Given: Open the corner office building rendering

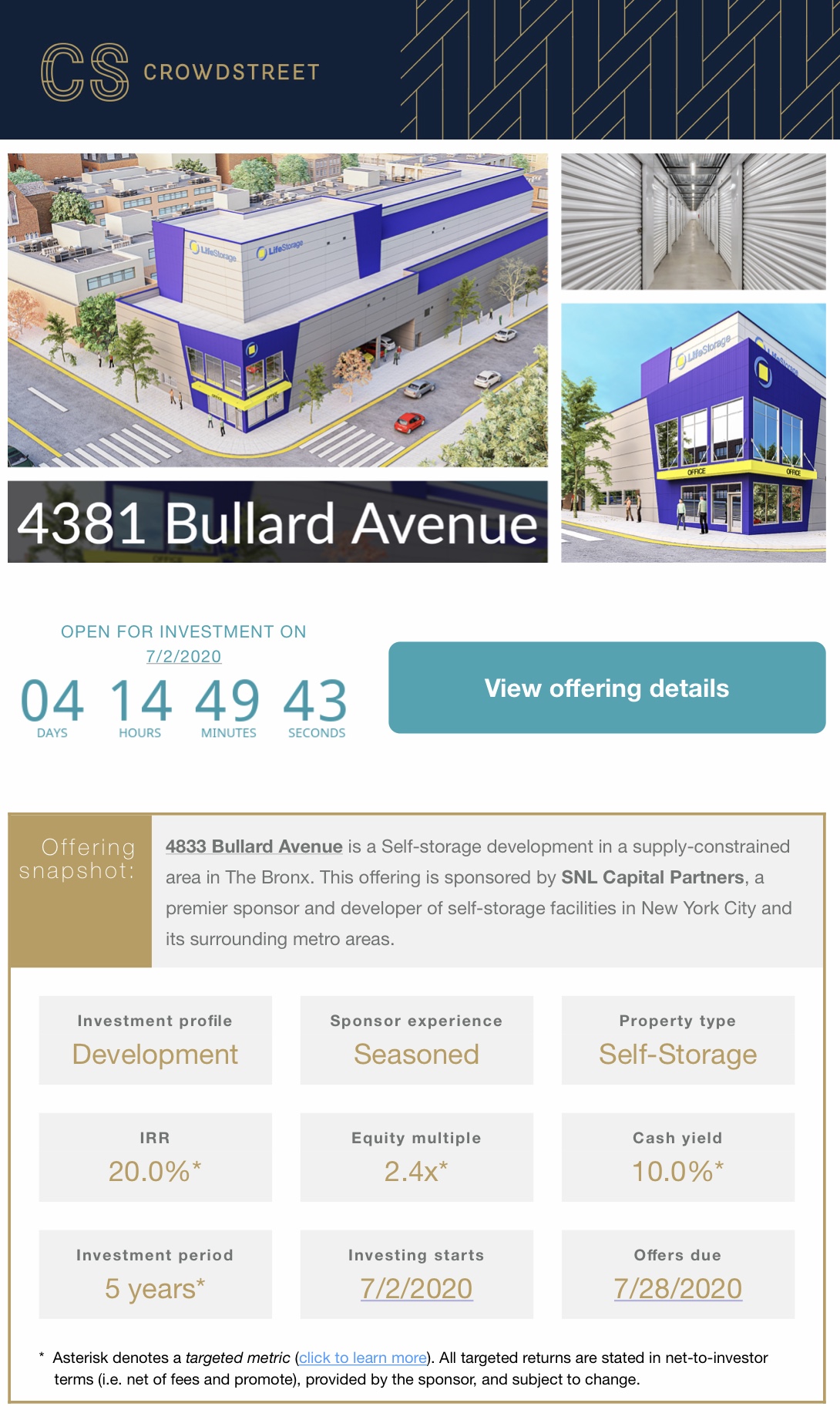Looking at the screenshot, I should click(x=694, y=433).
